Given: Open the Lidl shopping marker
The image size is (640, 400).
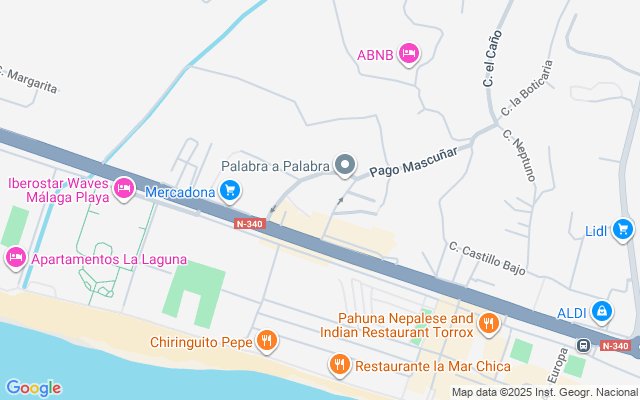Looking at the screenshot, I should pos(622,230).
